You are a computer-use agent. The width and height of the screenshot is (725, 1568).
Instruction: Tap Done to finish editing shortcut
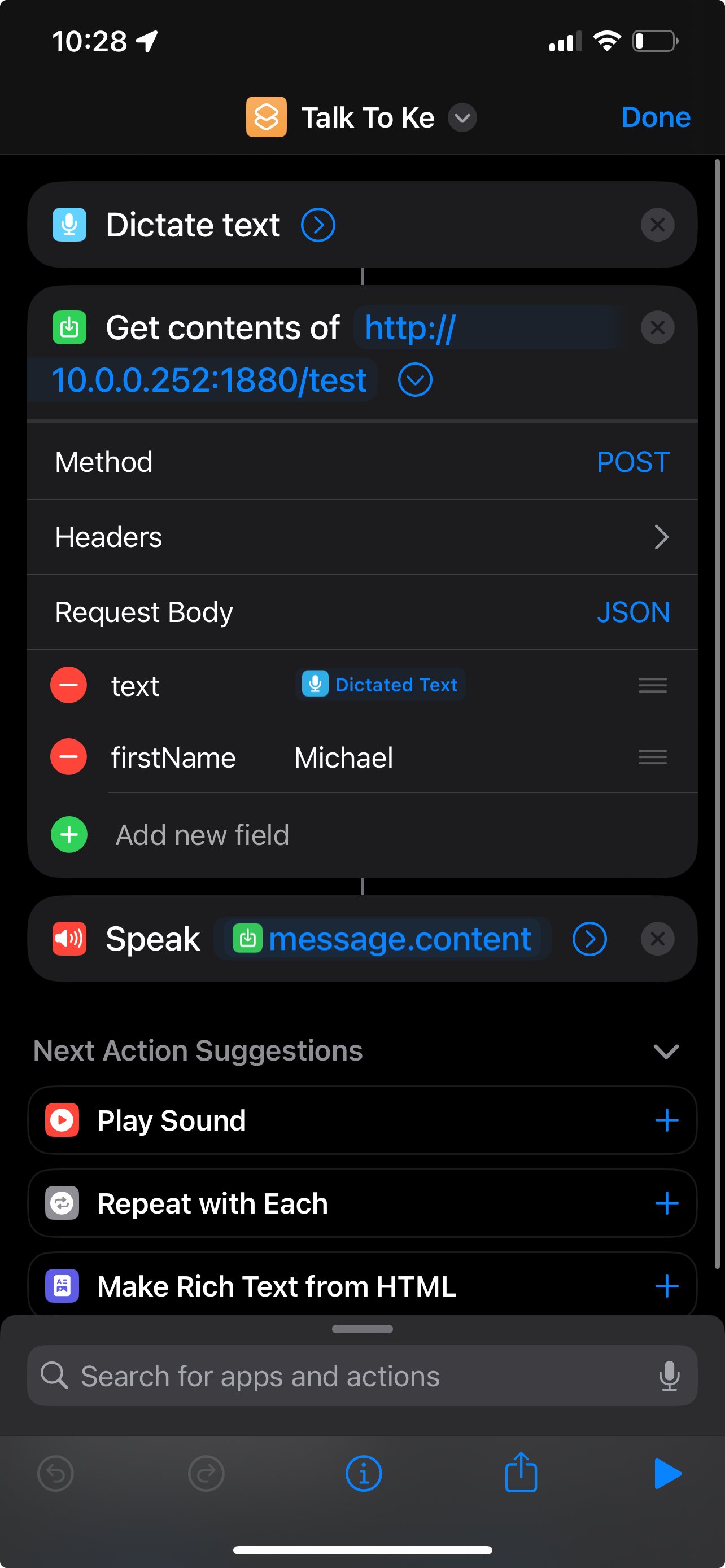click(656, 117)
